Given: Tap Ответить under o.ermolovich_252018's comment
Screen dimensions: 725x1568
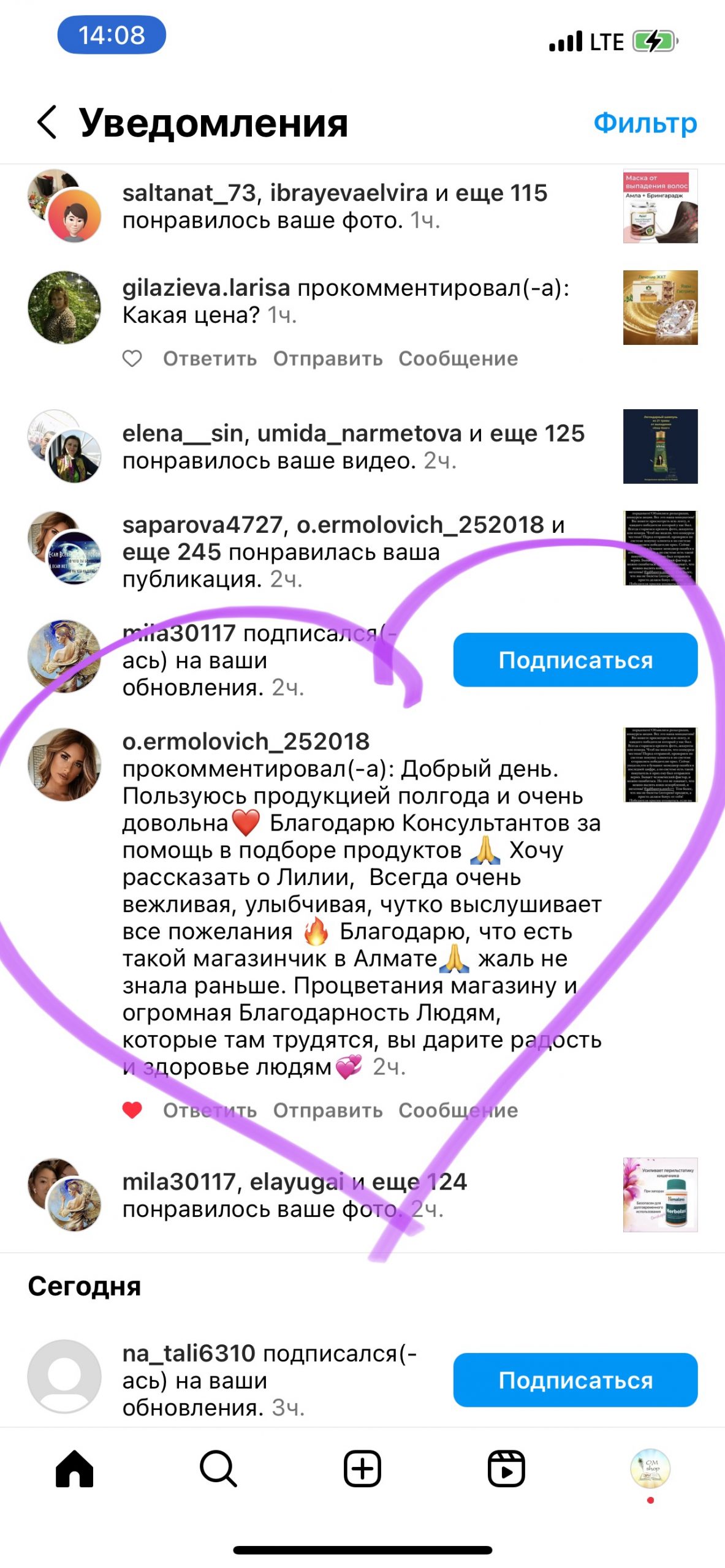Looking at the screenshot, I should coord(210,1110).
